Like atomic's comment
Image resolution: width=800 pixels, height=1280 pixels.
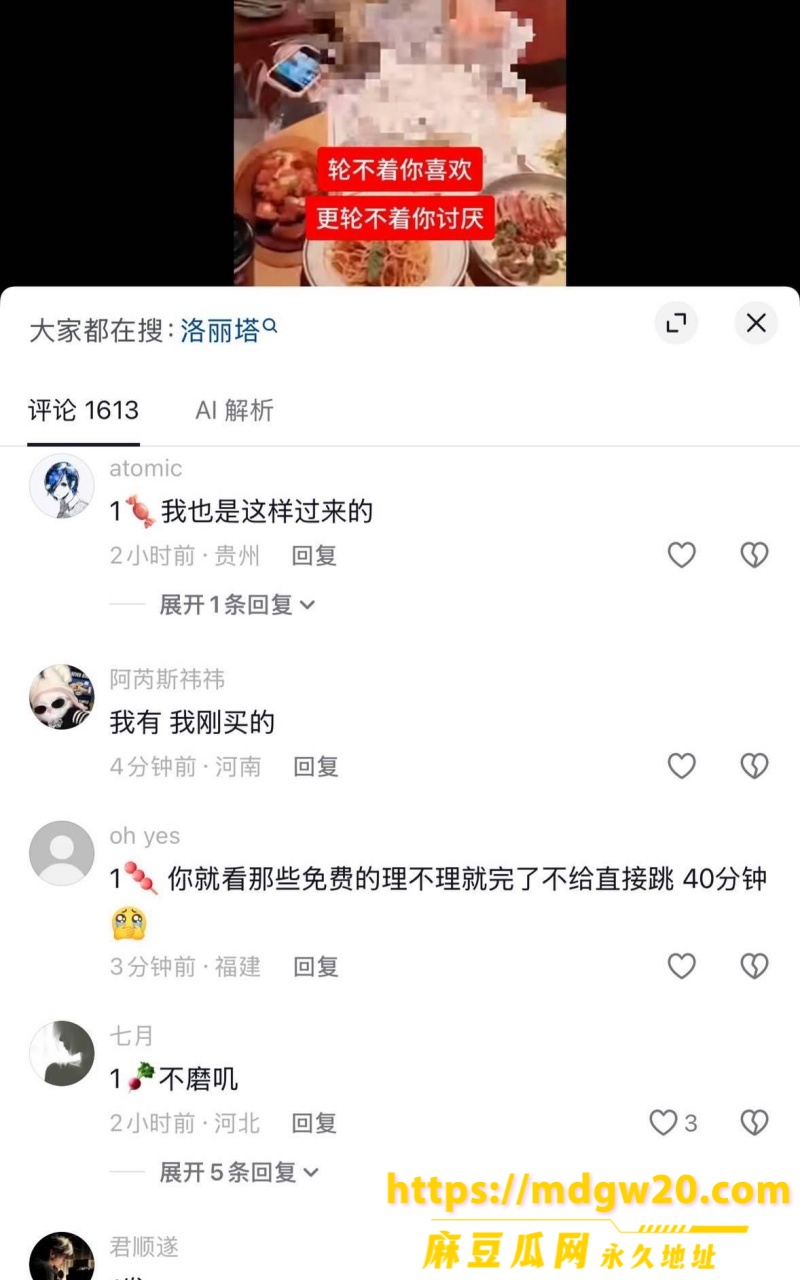pos(681,555)
